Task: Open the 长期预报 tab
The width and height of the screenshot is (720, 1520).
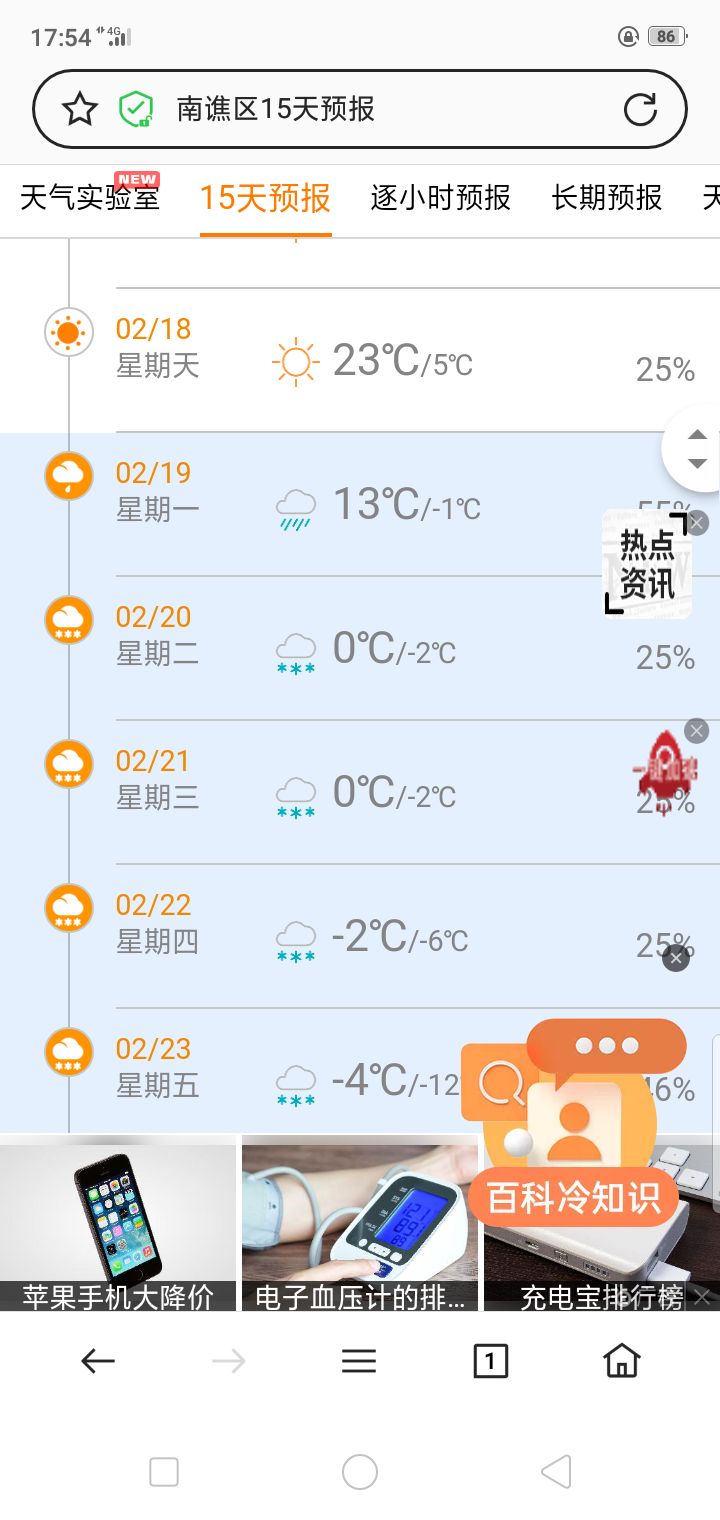Action: pos(607,198)
